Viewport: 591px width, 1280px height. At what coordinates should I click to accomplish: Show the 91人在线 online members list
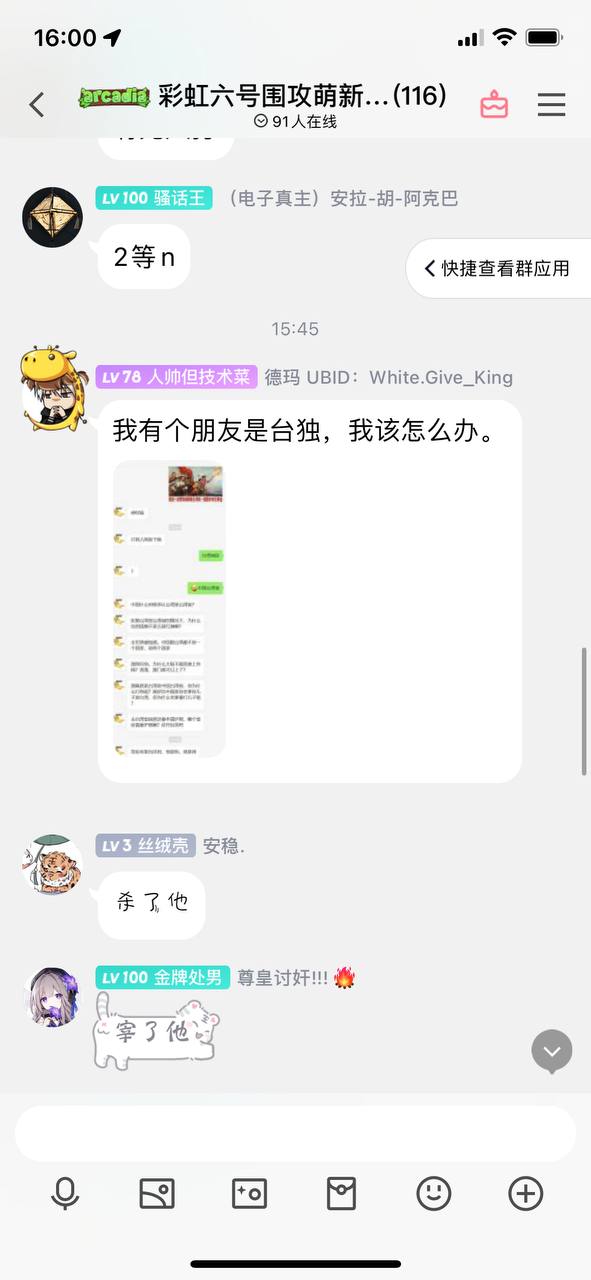pos(295,121)
